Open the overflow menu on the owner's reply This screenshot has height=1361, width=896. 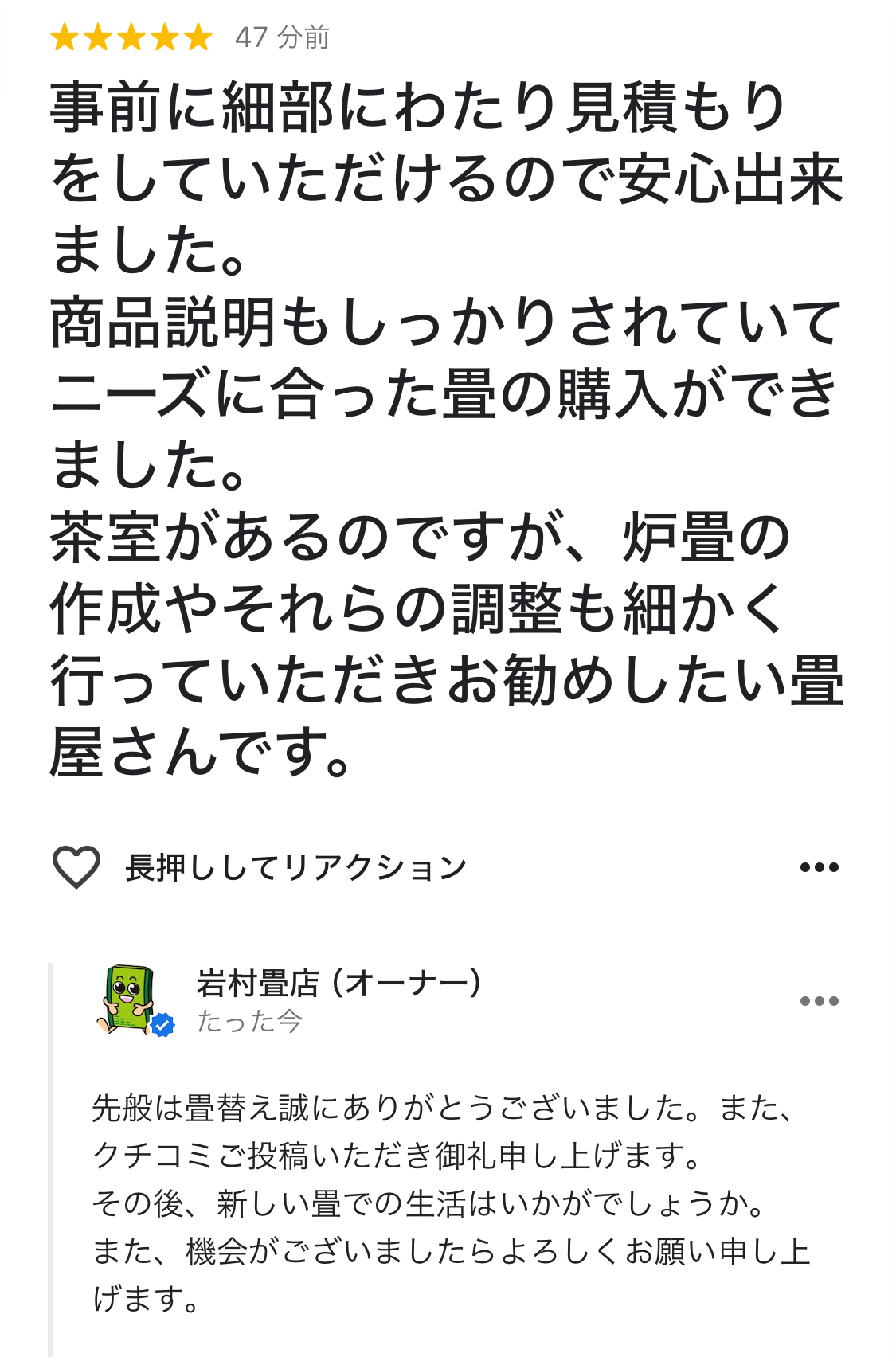pos(819,1001)
